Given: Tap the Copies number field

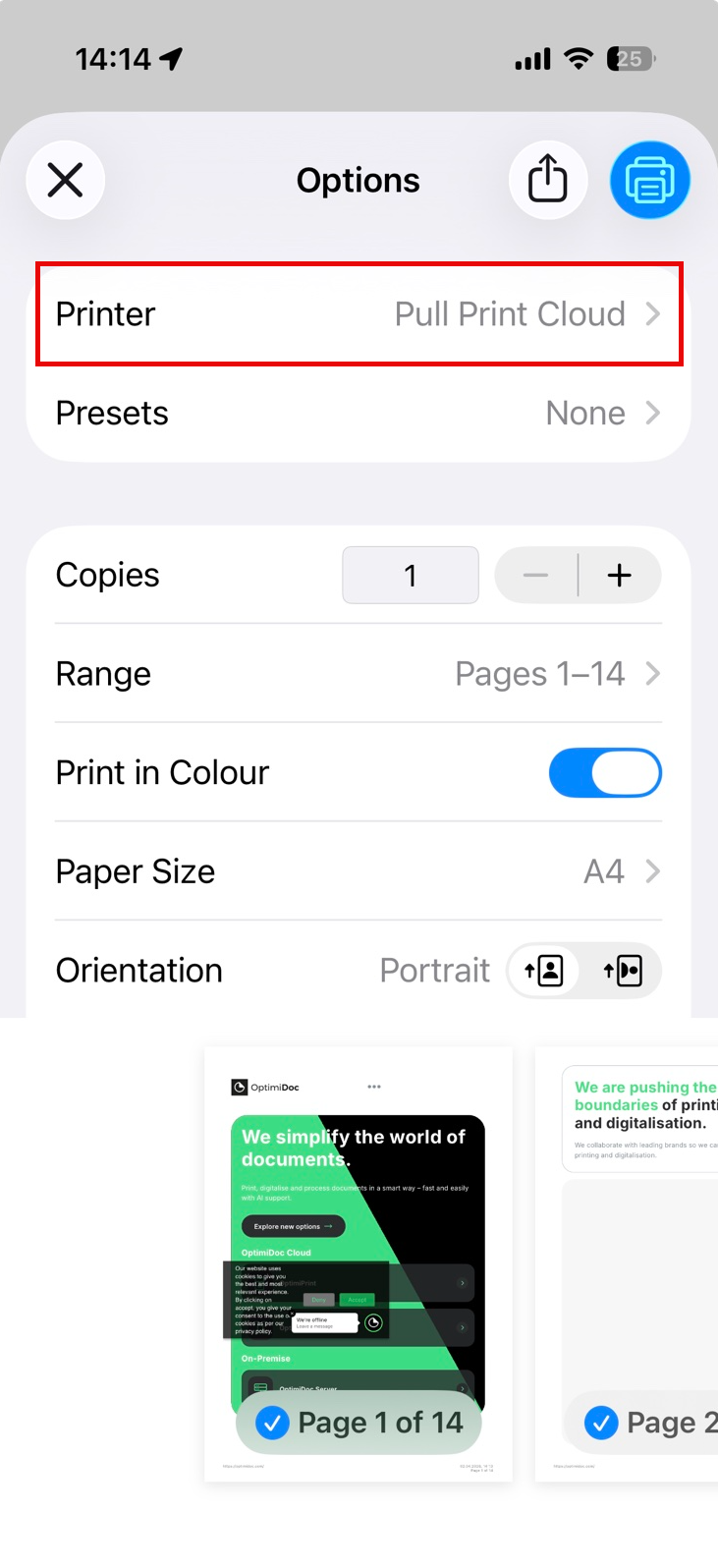Looking at the screenshot, I should [x=411, y=576].
